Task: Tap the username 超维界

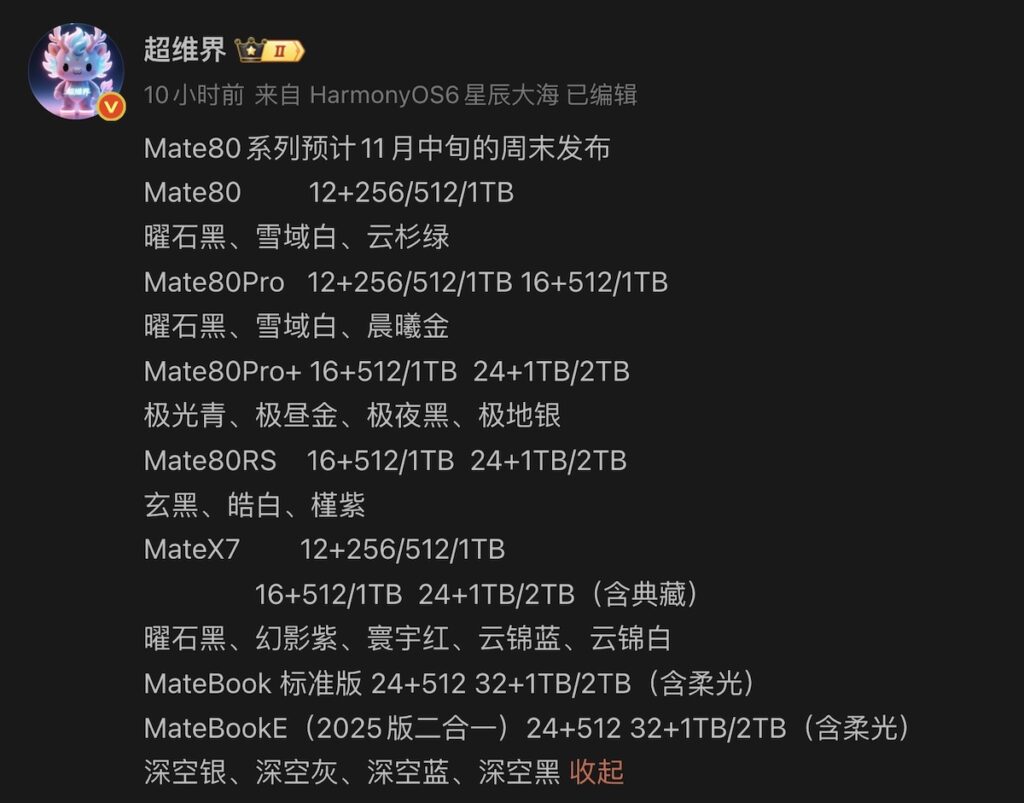Action: [185, 51]
